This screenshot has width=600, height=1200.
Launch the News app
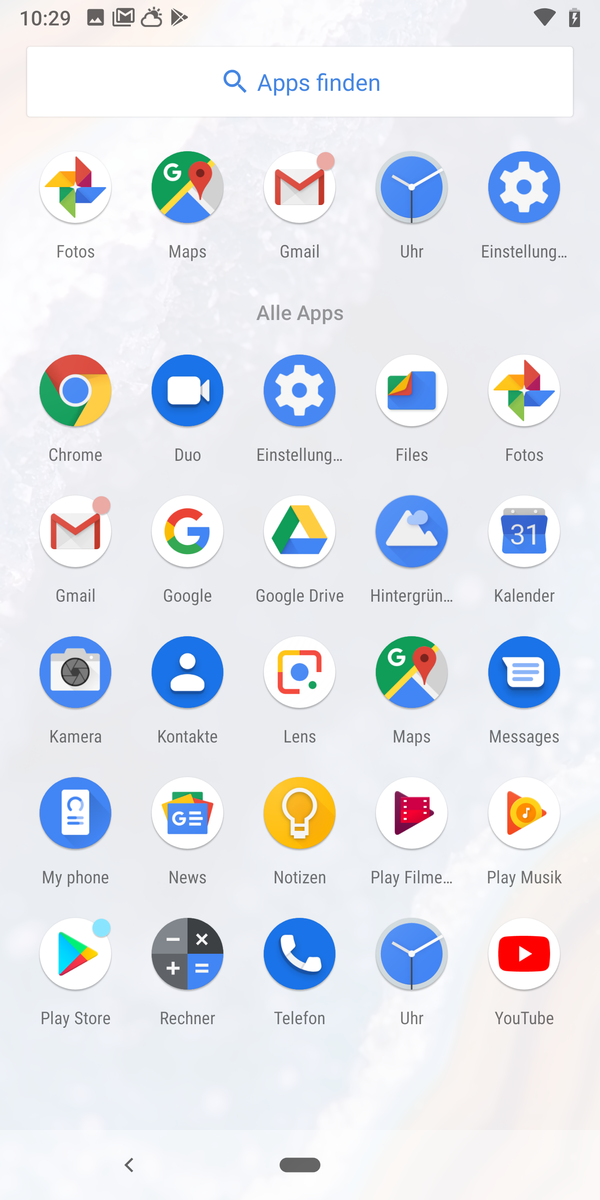click(x=187, y=814)
